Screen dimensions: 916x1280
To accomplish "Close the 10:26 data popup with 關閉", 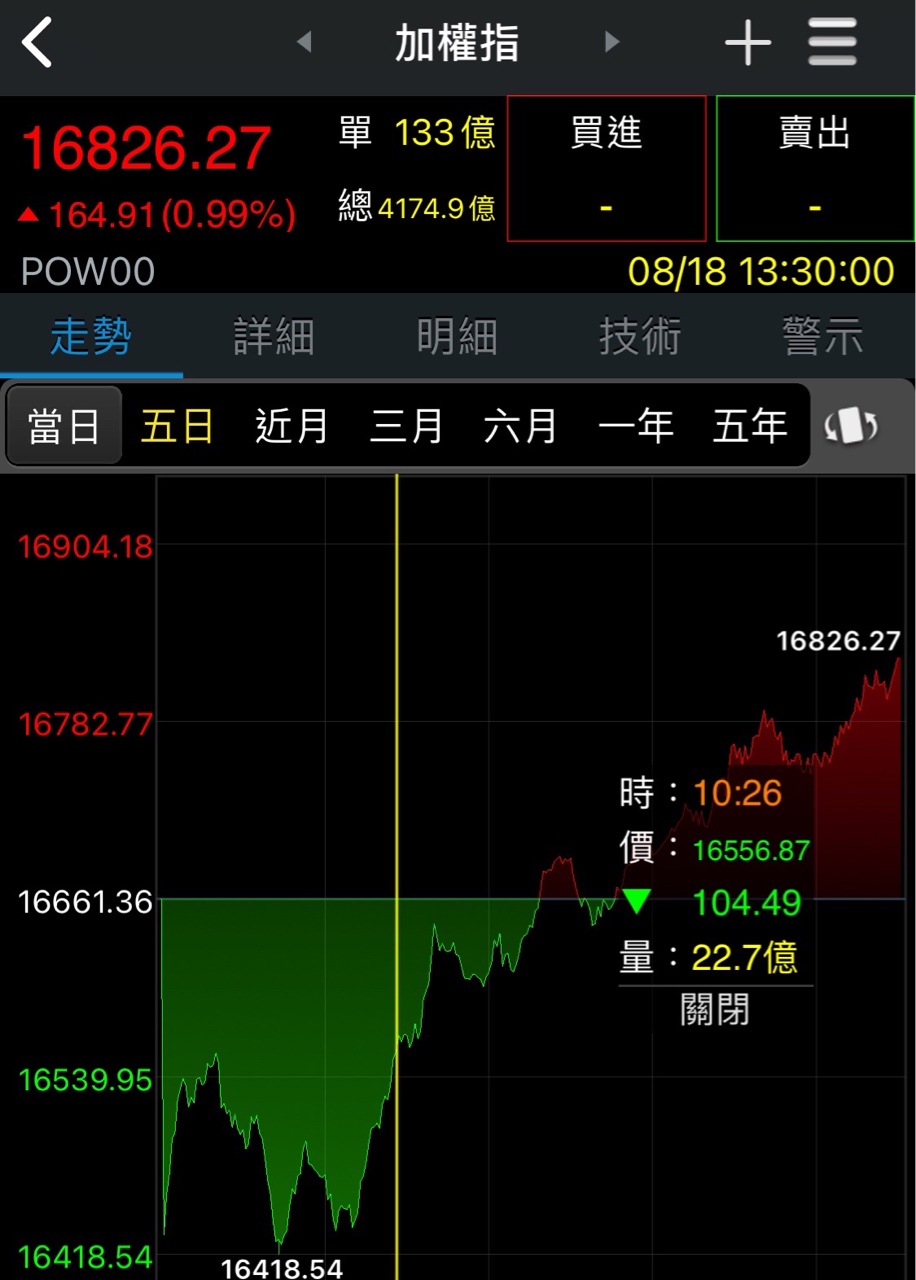I will (714, 1010).
